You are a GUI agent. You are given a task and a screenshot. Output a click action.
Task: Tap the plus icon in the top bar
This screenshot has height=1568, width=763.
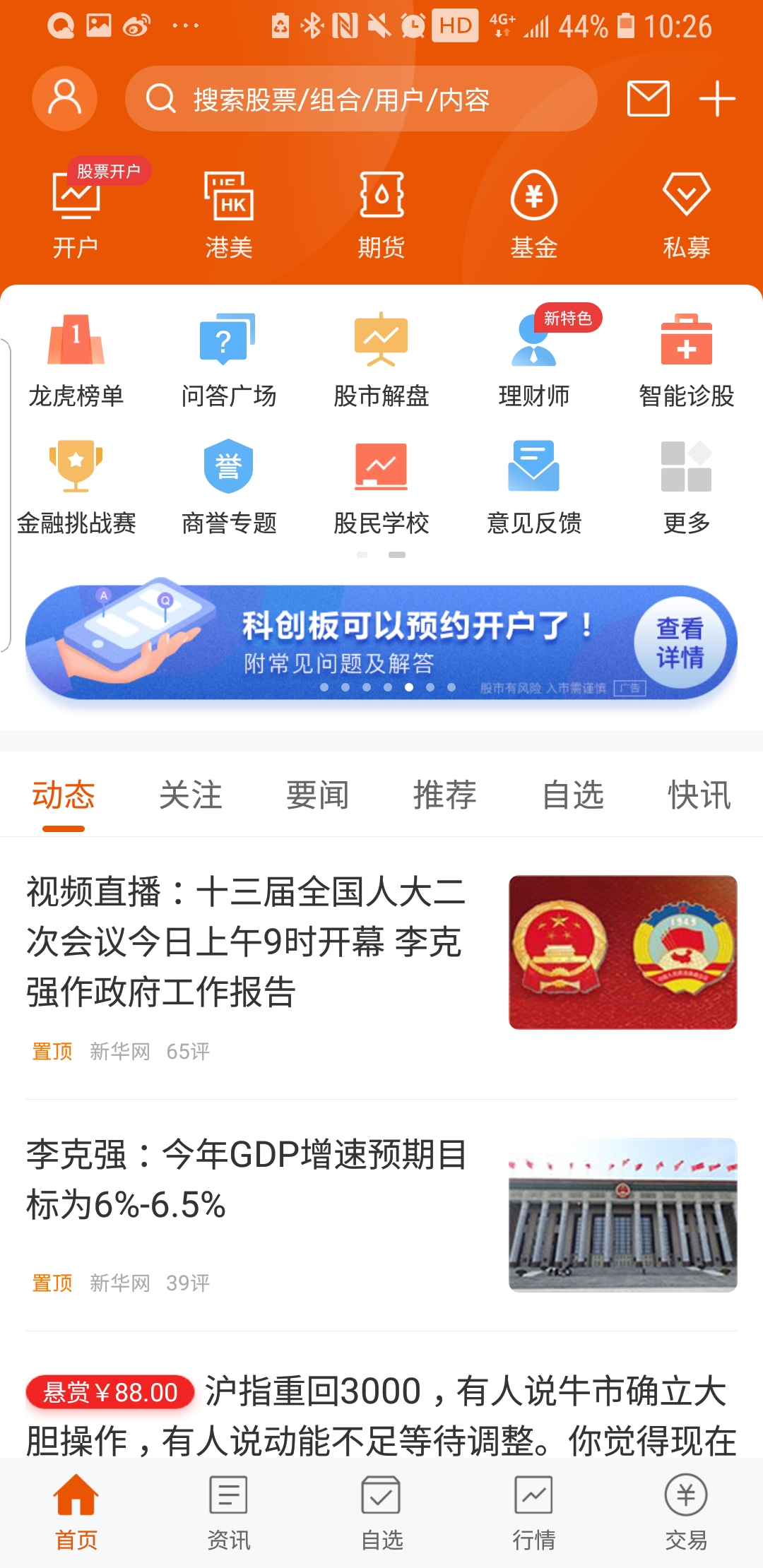[x=717, y=98]
